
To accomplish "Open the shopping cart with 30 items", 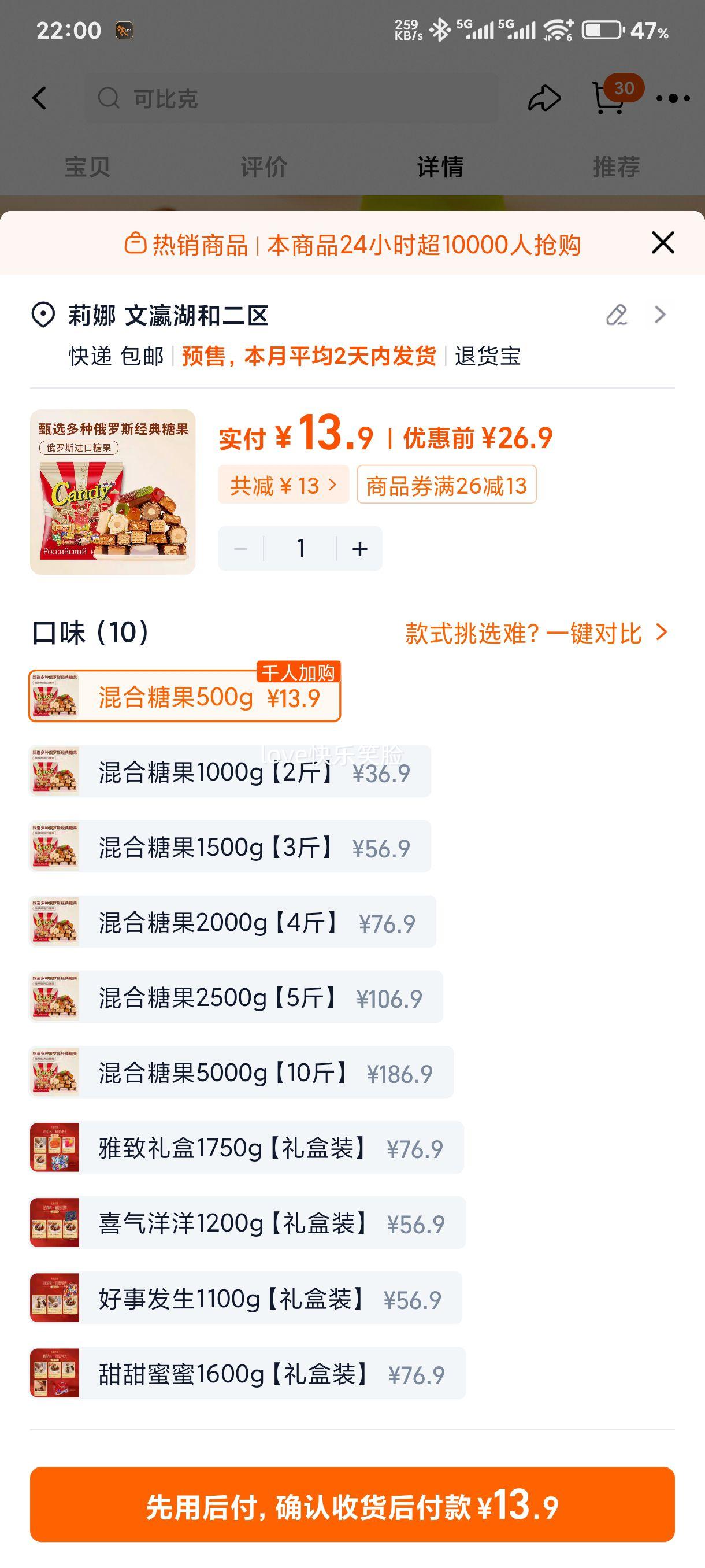I will pyautogui.click(x=610, y=99).
